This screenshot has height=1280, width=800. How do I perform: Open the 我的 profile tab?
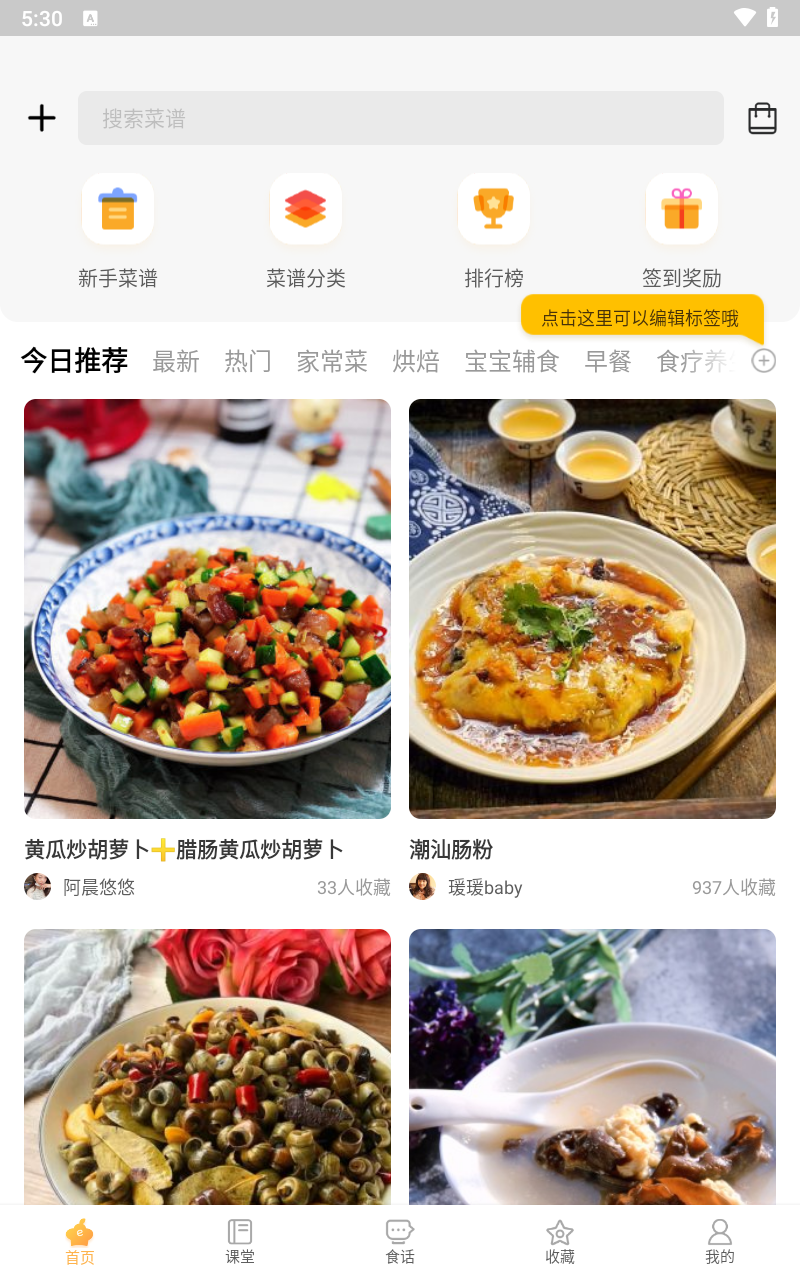click(720, 1242)
